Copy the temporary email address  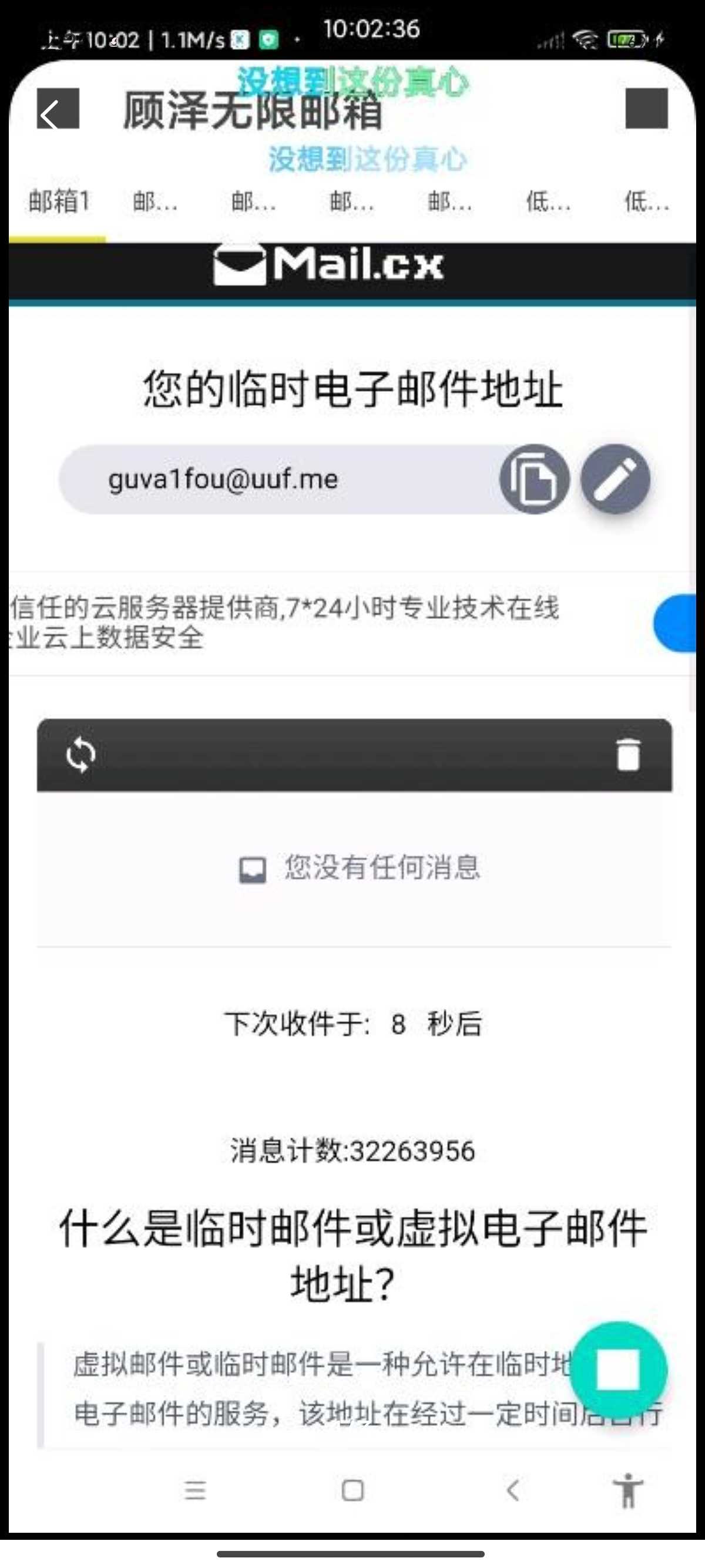[535, 479]
